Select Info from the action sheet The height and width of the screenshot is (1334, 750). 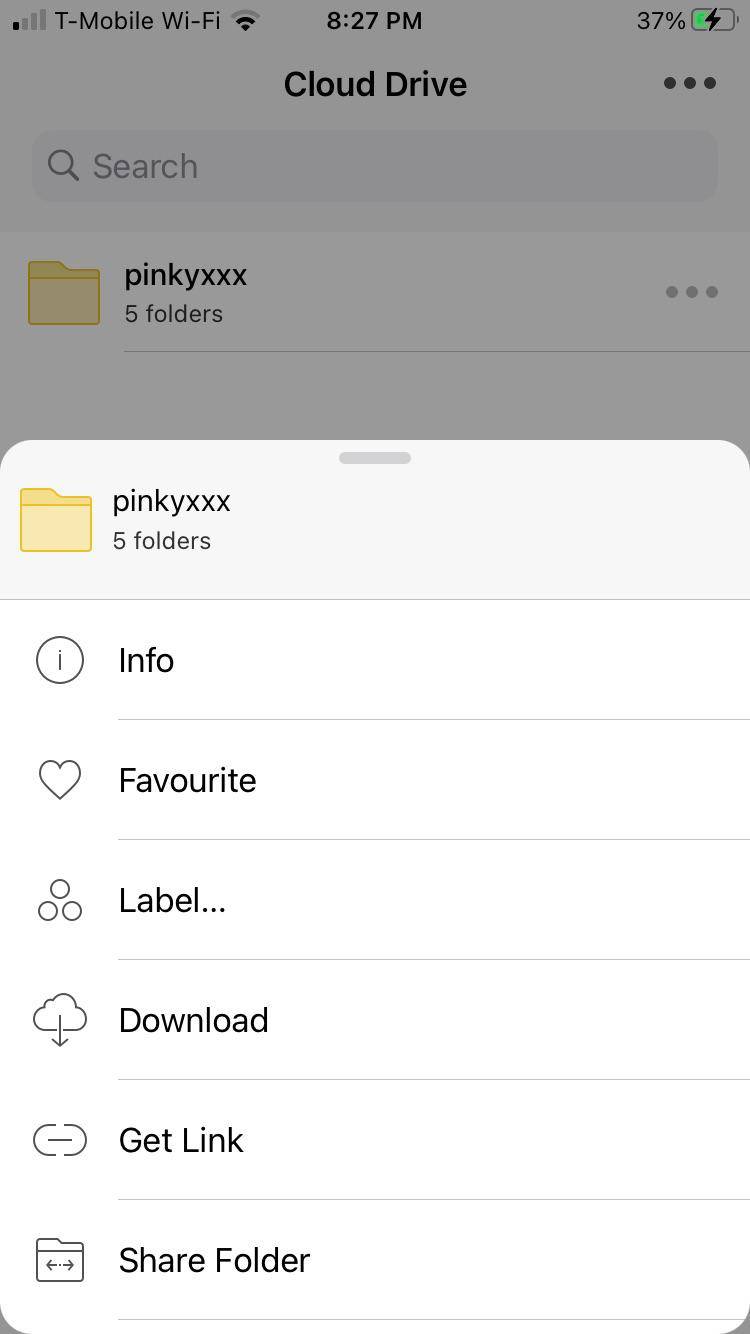click(146, 660)
